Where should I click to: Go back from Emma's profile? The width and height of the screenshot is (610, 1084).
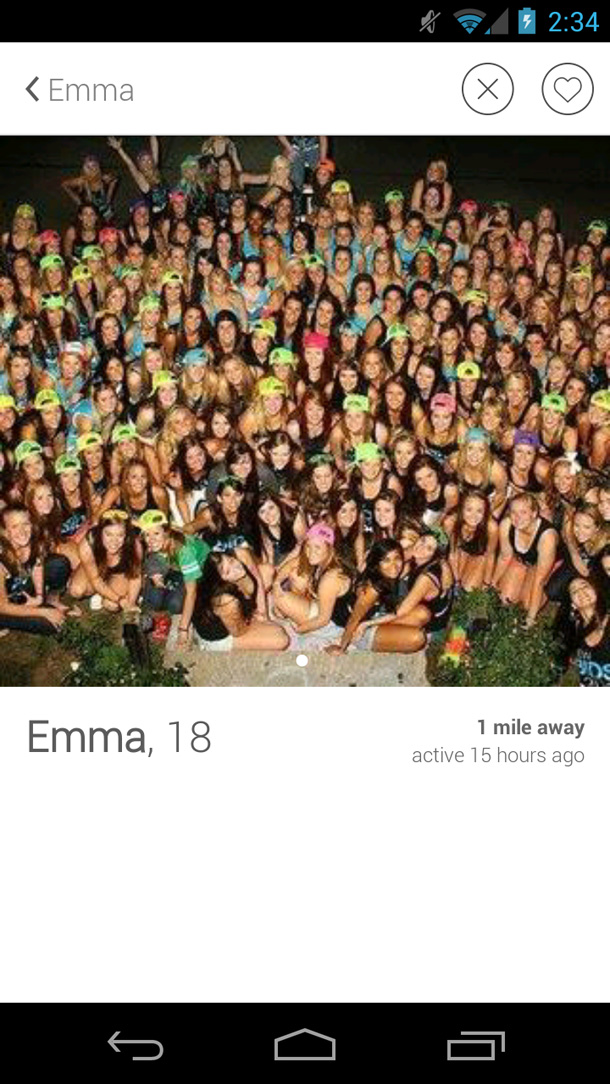point(34,90)
